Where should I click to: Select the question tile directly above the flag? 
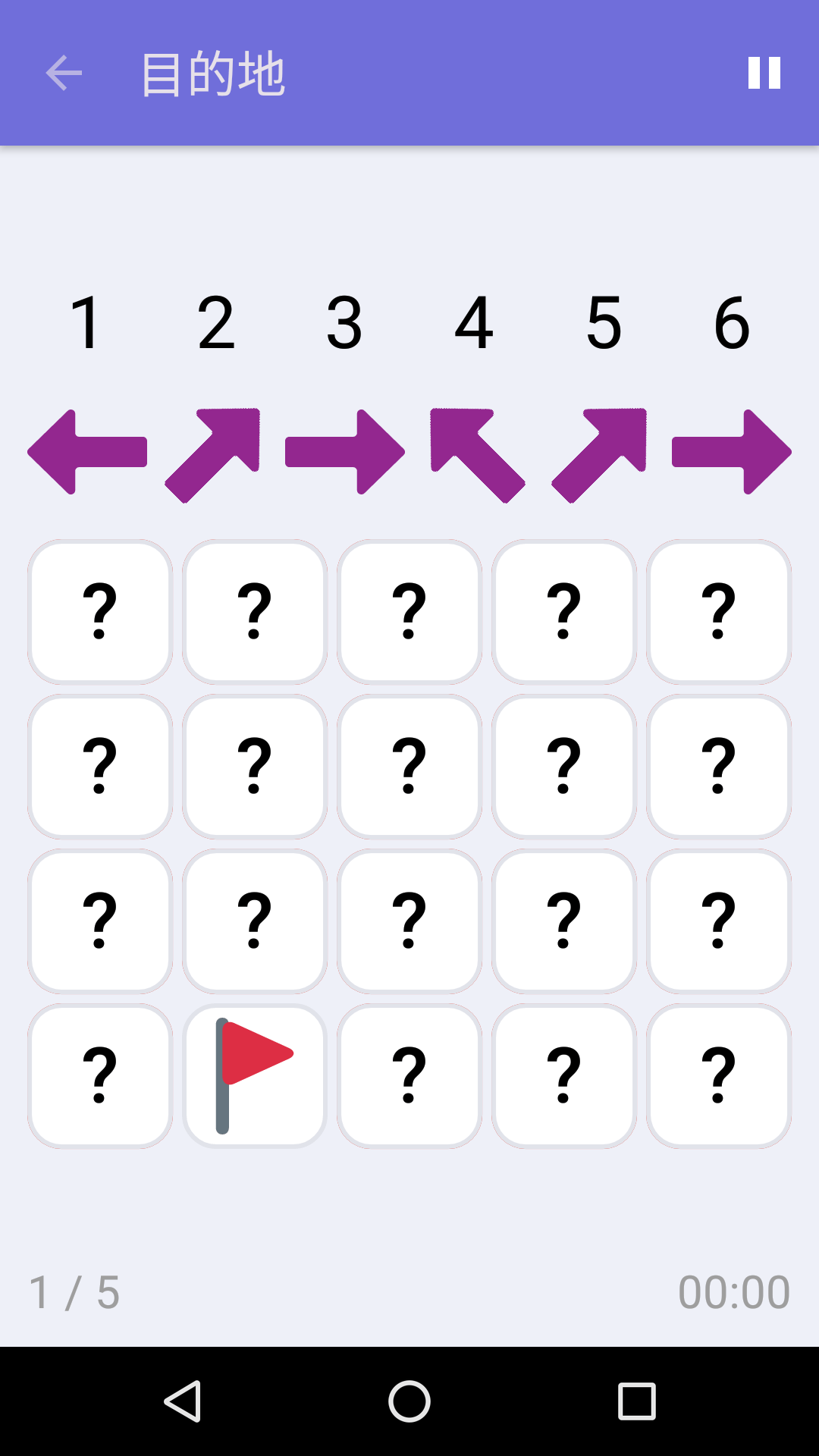255,921
